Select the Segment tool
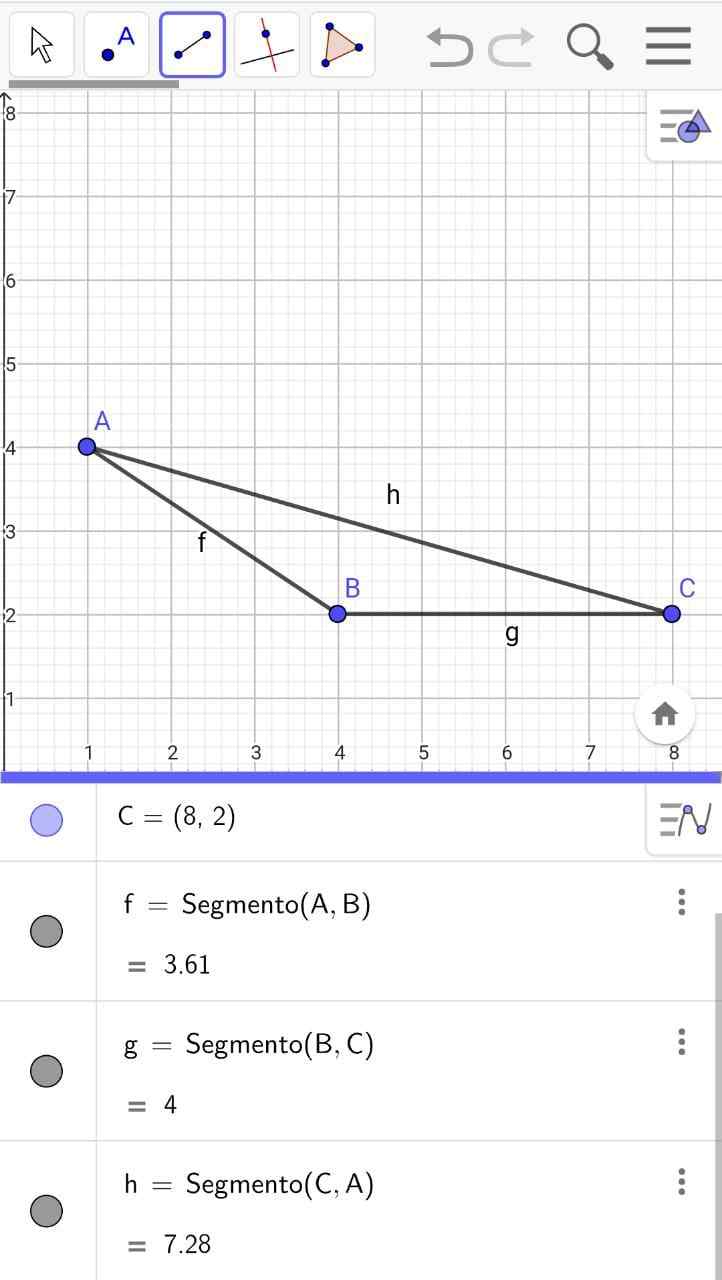The image size is (722, 1280). (x=192, y=45)
